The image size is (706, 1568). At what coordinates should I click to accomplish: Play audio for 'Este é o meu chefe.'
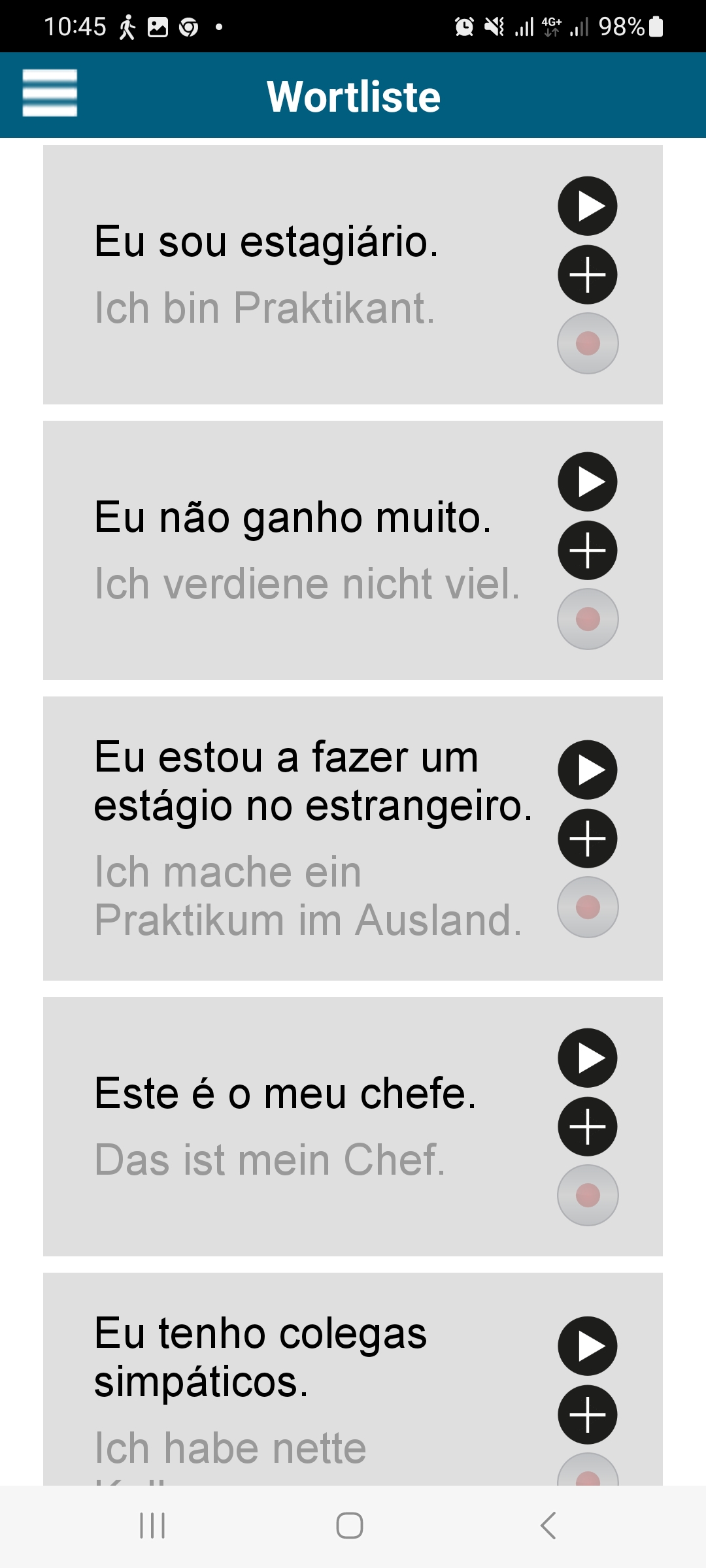[587, 1058]
